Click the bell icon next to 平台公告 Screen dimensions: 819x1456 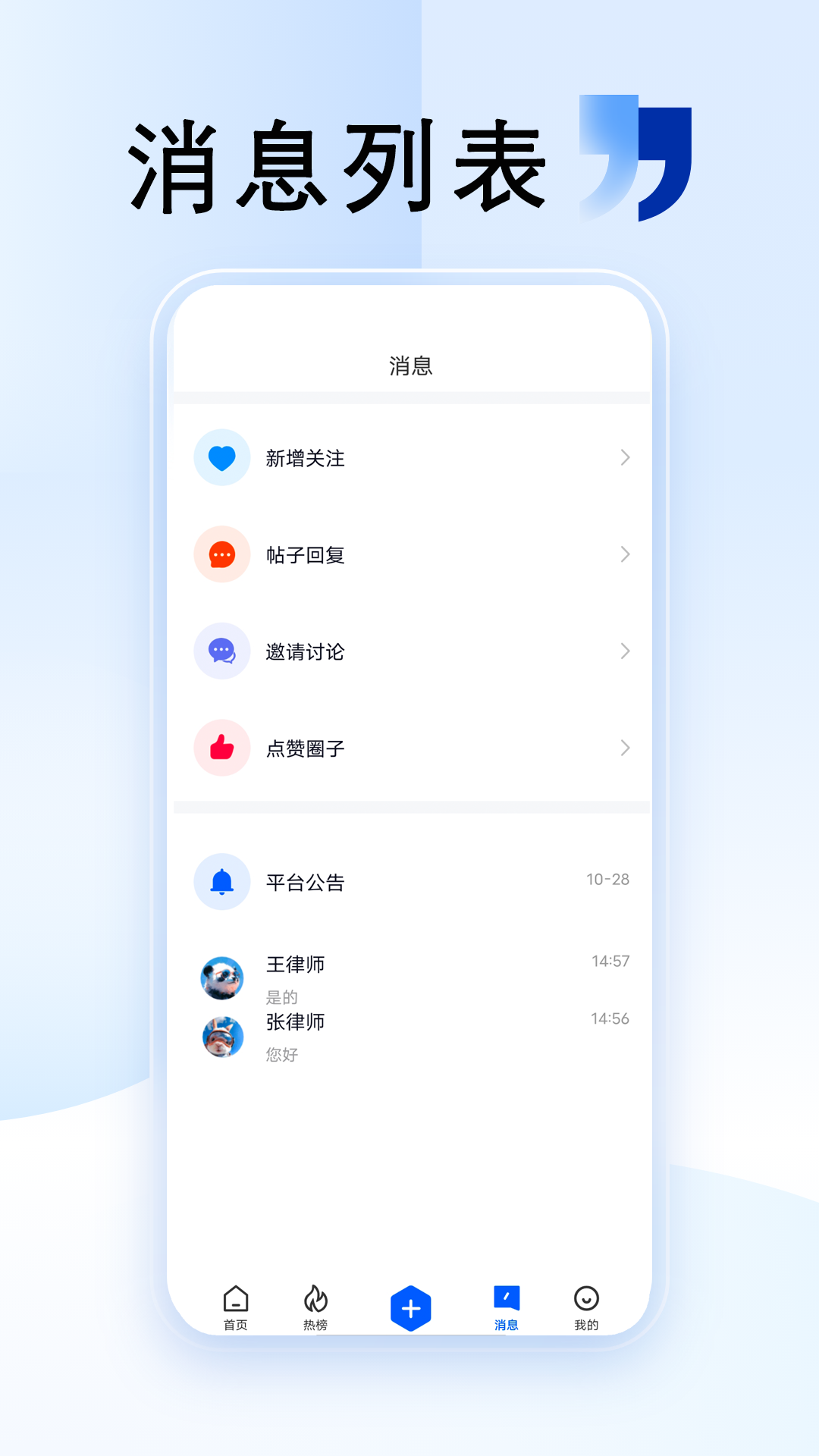(x=221, y=882)
